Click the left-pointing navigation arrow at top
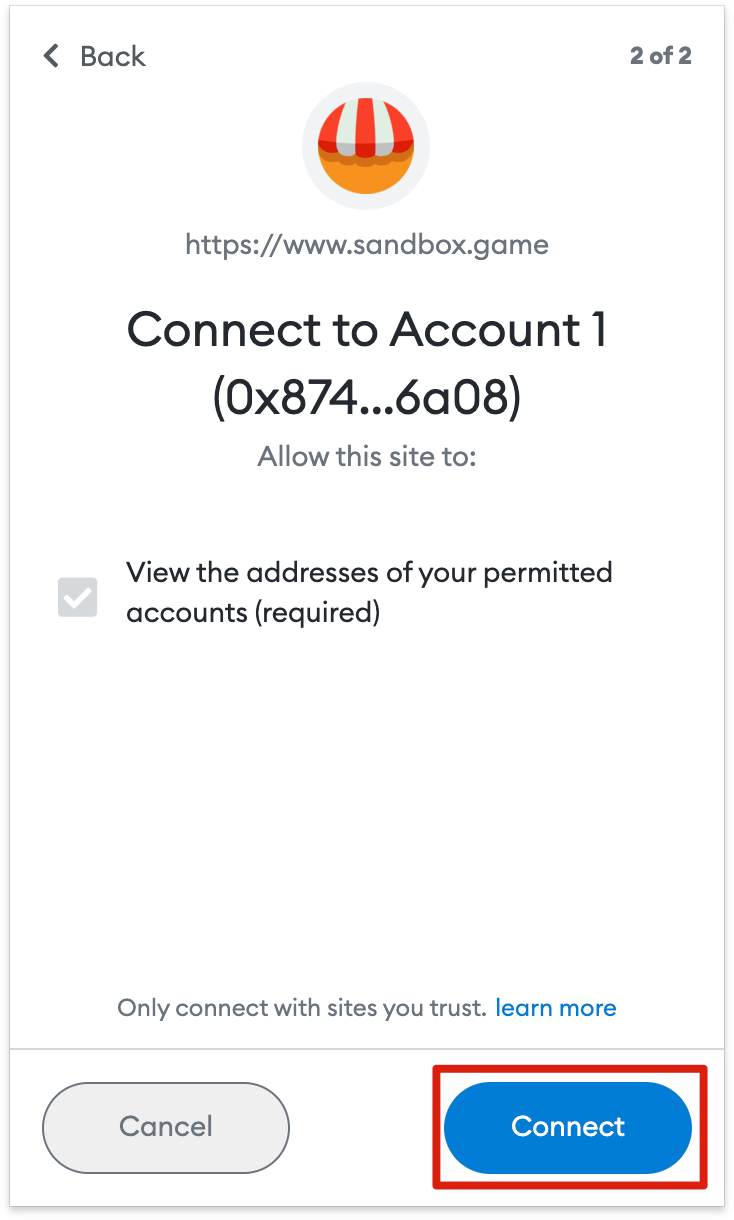Viewport: 734px width, 1220px height. (50, 56)
